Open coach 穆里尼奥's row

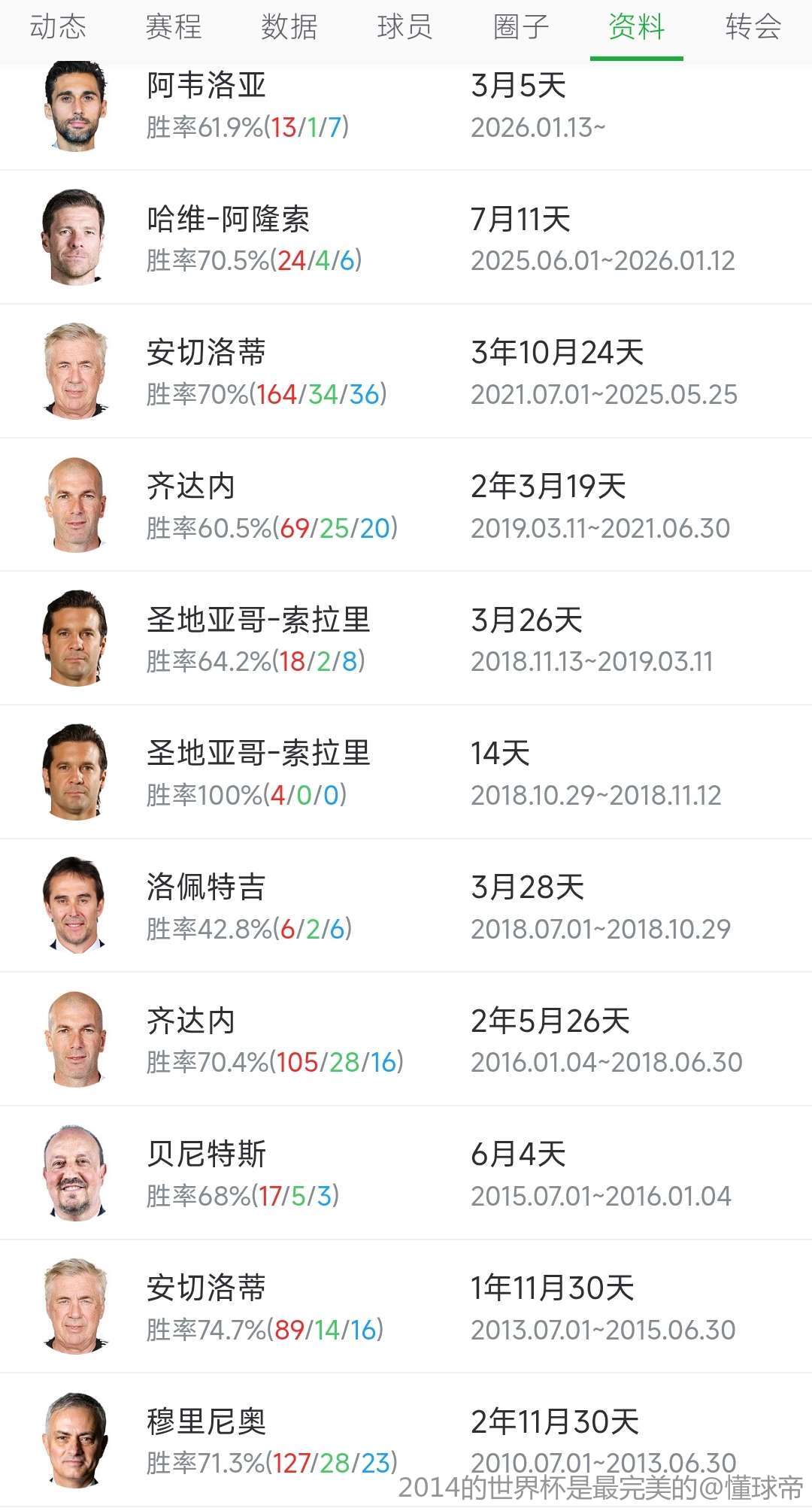pyautogui.click(x=406, y=1438)
